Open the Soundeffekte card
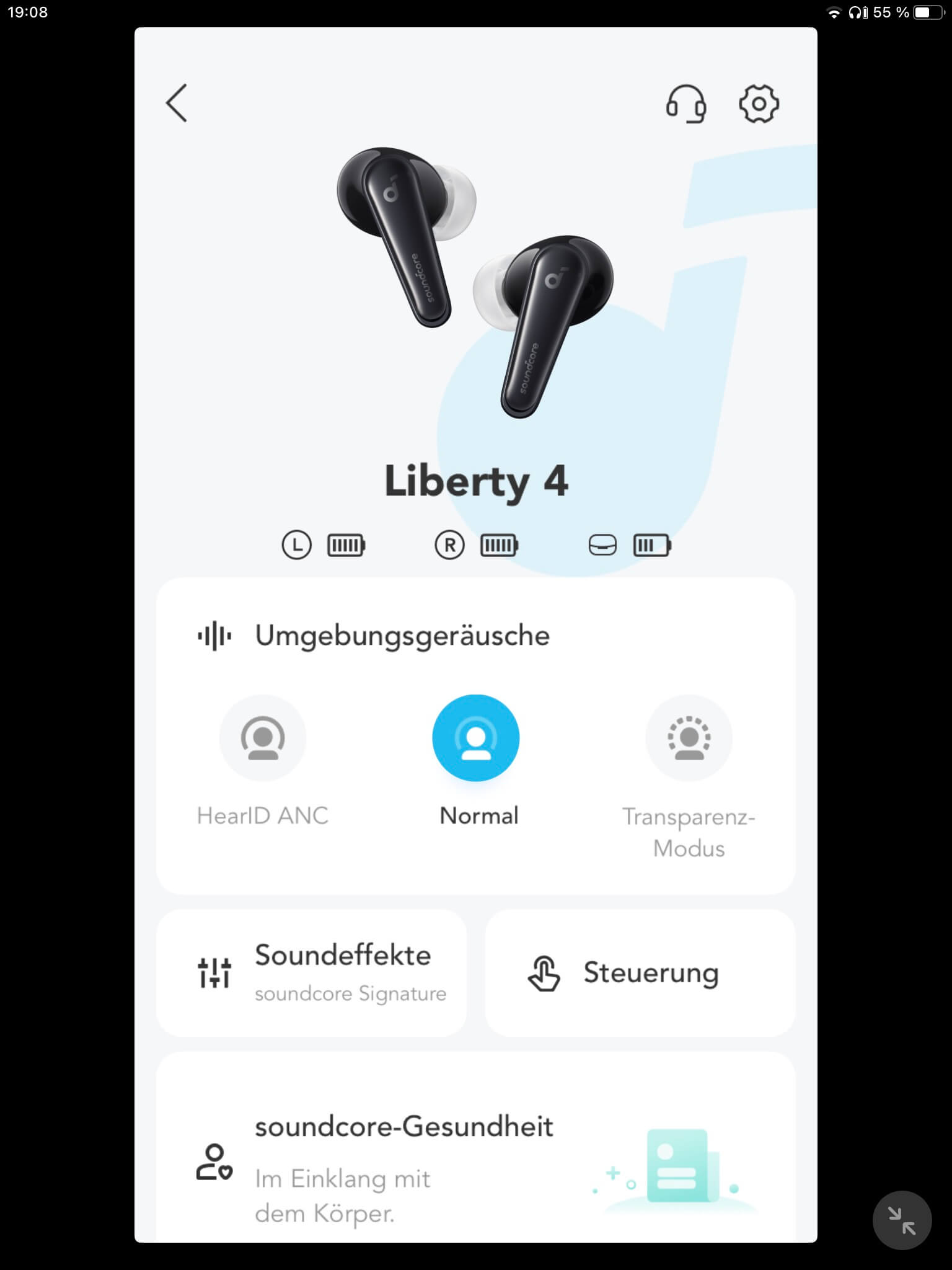 311,972
